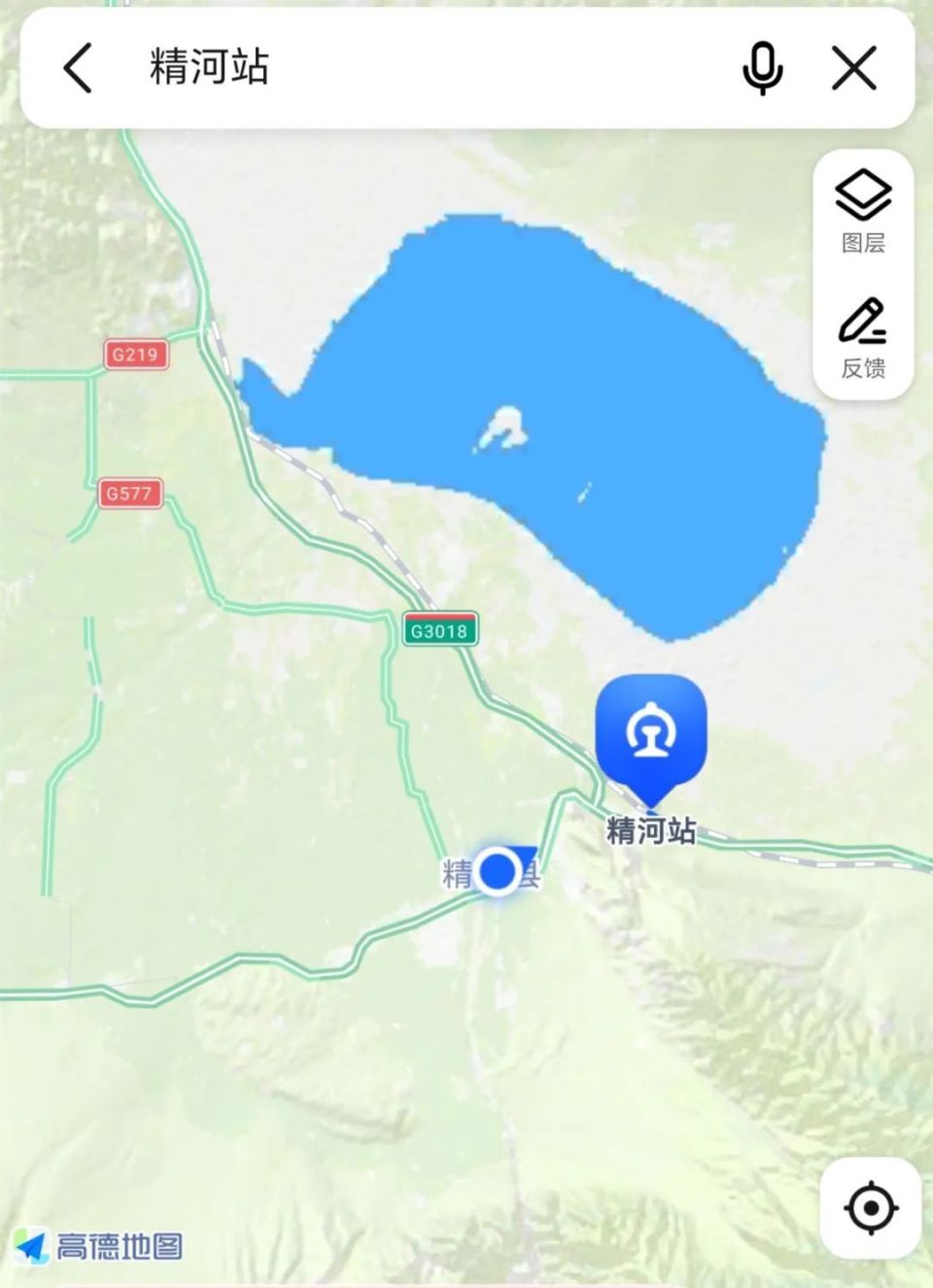The image size is (933, 1288).
Task: Start voice search with the microphone
Action: (x=763, y=68)
